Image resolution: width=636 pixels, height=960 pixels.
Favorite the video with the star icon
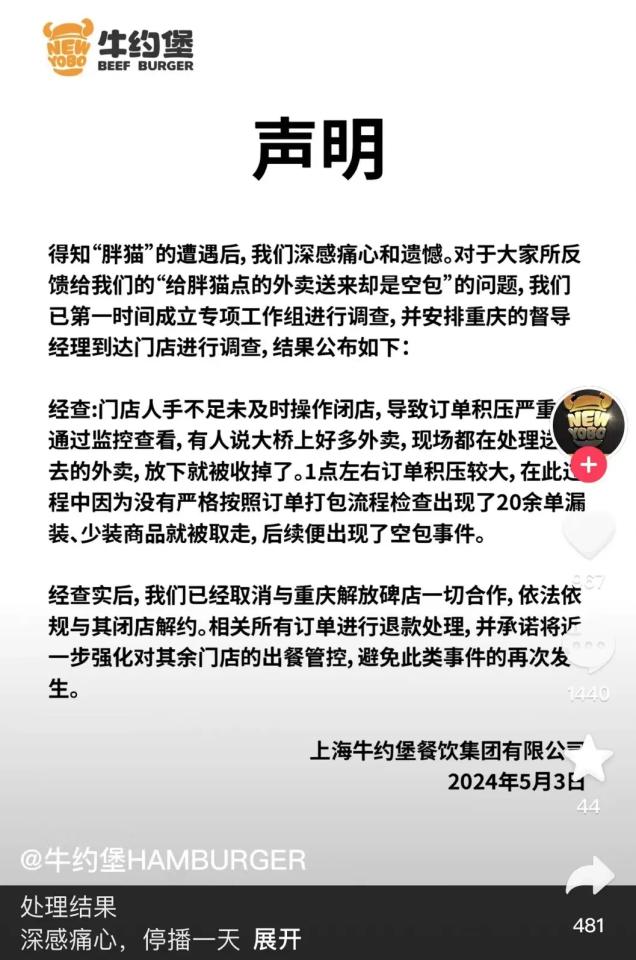pos(589,760)
